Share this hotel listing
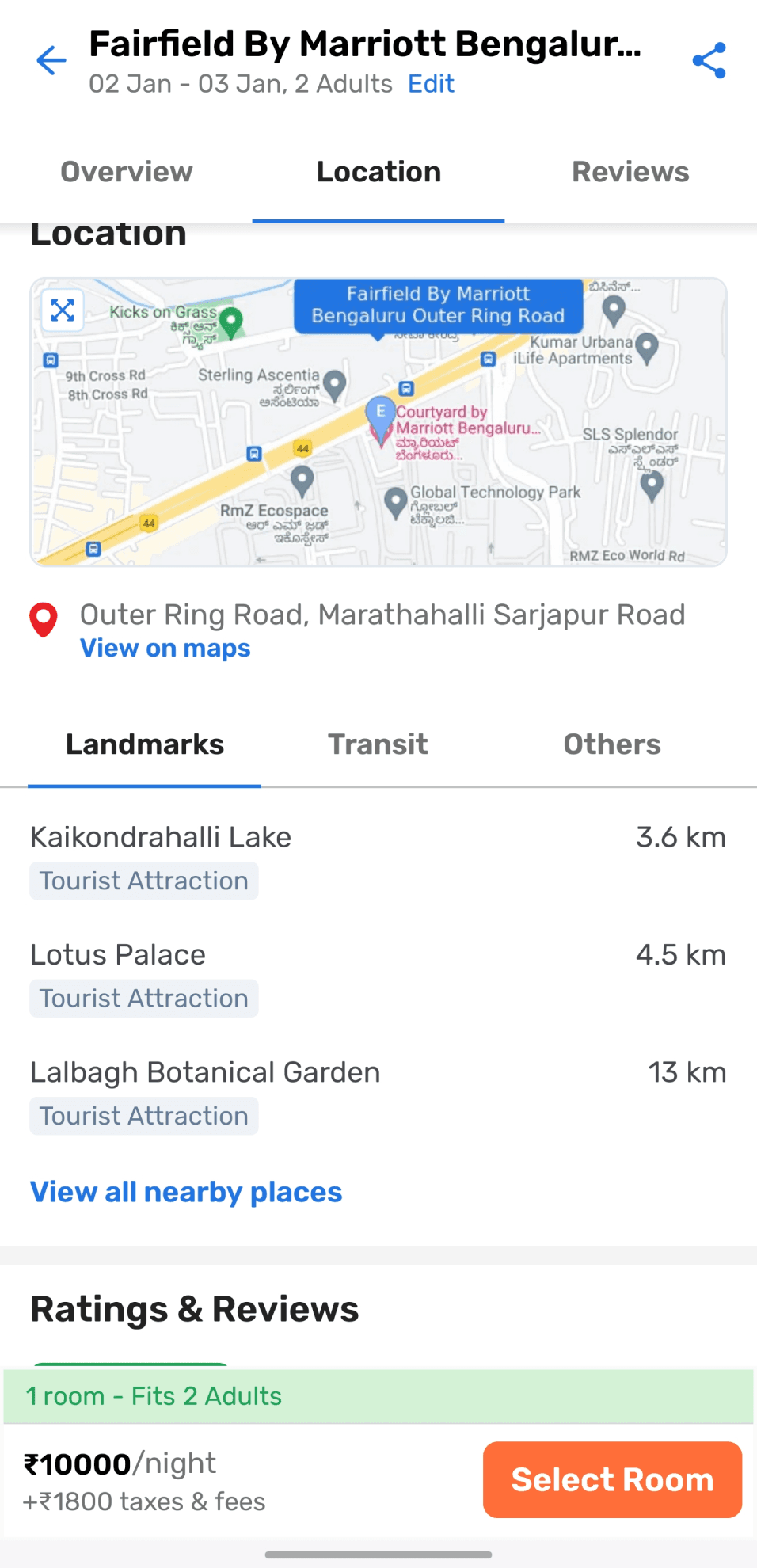This screenshot has height=1568, width=757. point(709,60)
